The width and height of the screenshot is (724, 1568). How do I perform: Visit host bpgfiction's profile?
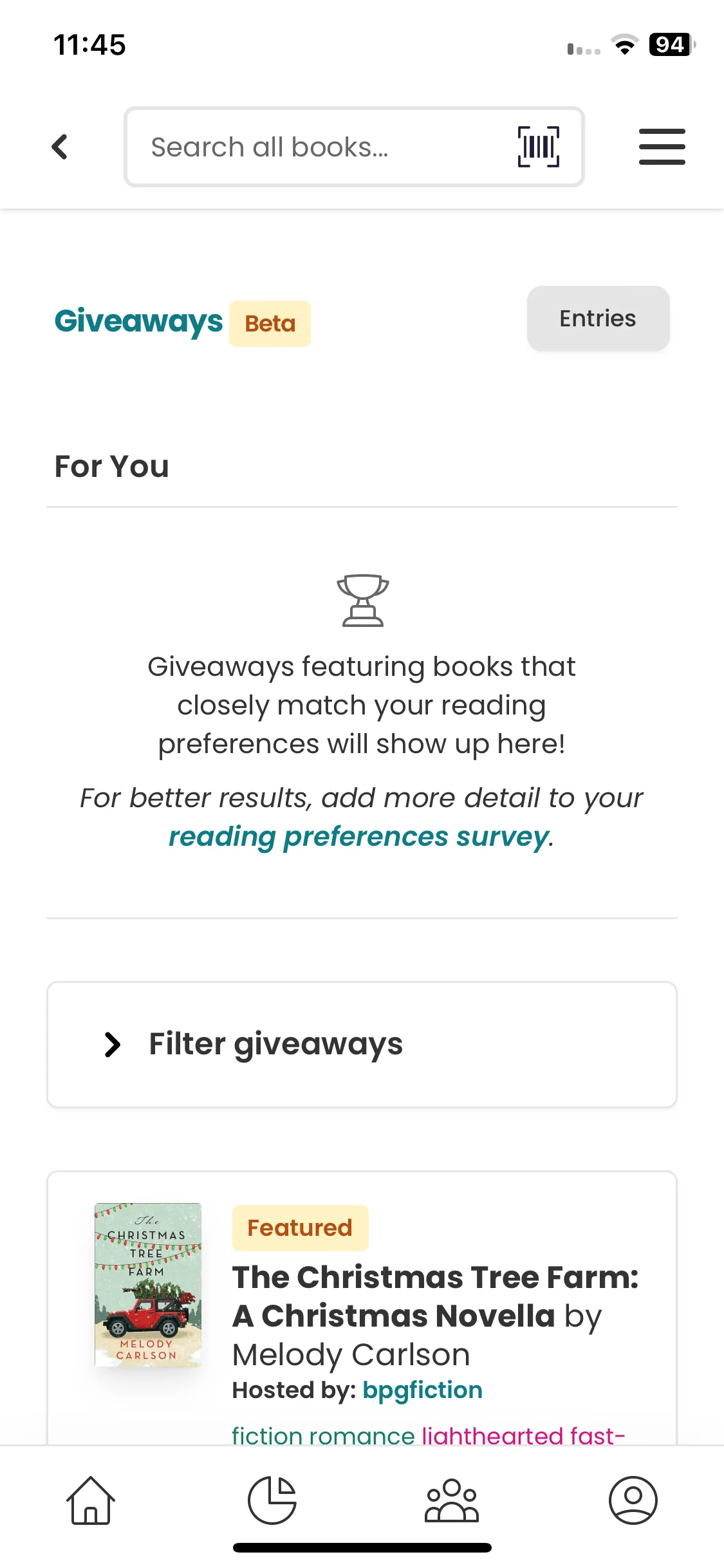point(422,1390)
